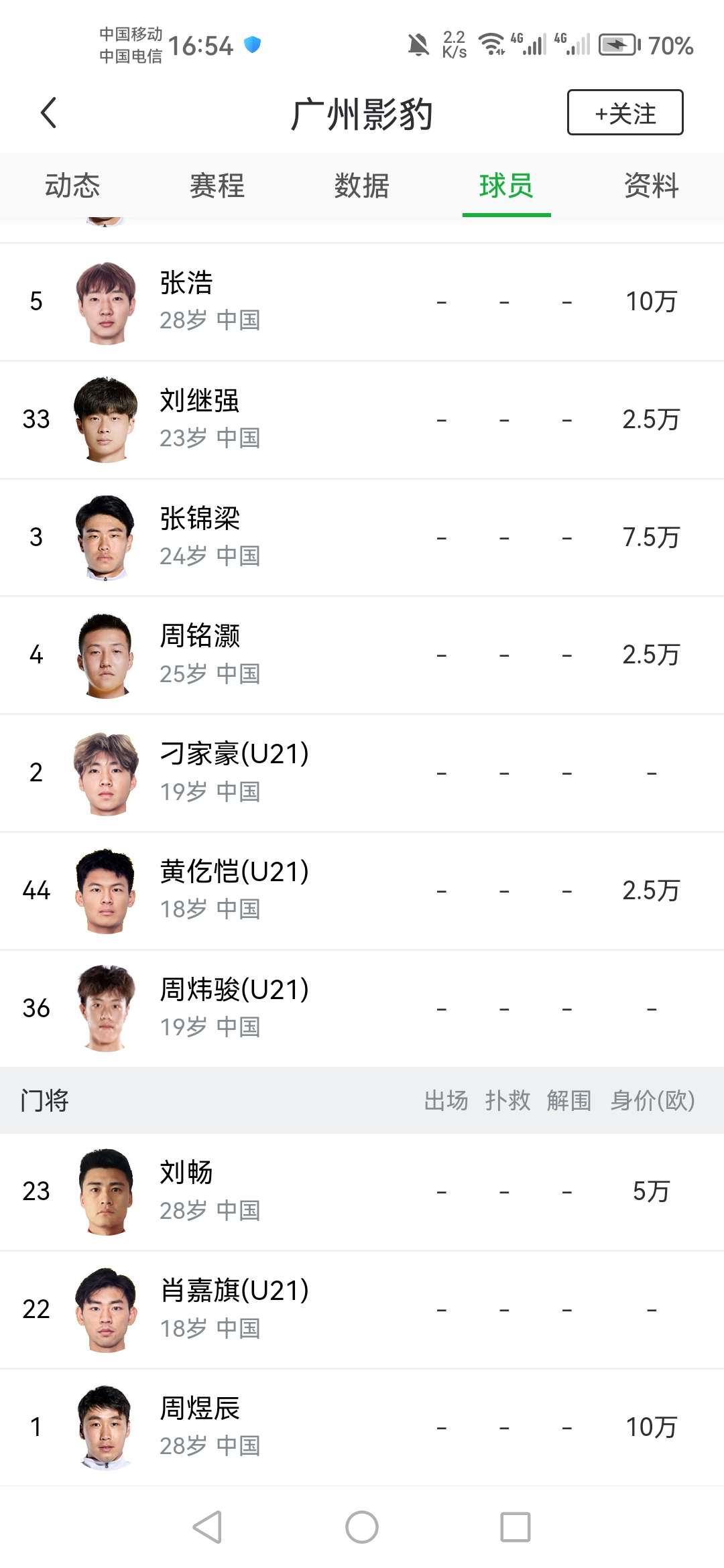Go back using the top-left arrow

pos(48,113)
